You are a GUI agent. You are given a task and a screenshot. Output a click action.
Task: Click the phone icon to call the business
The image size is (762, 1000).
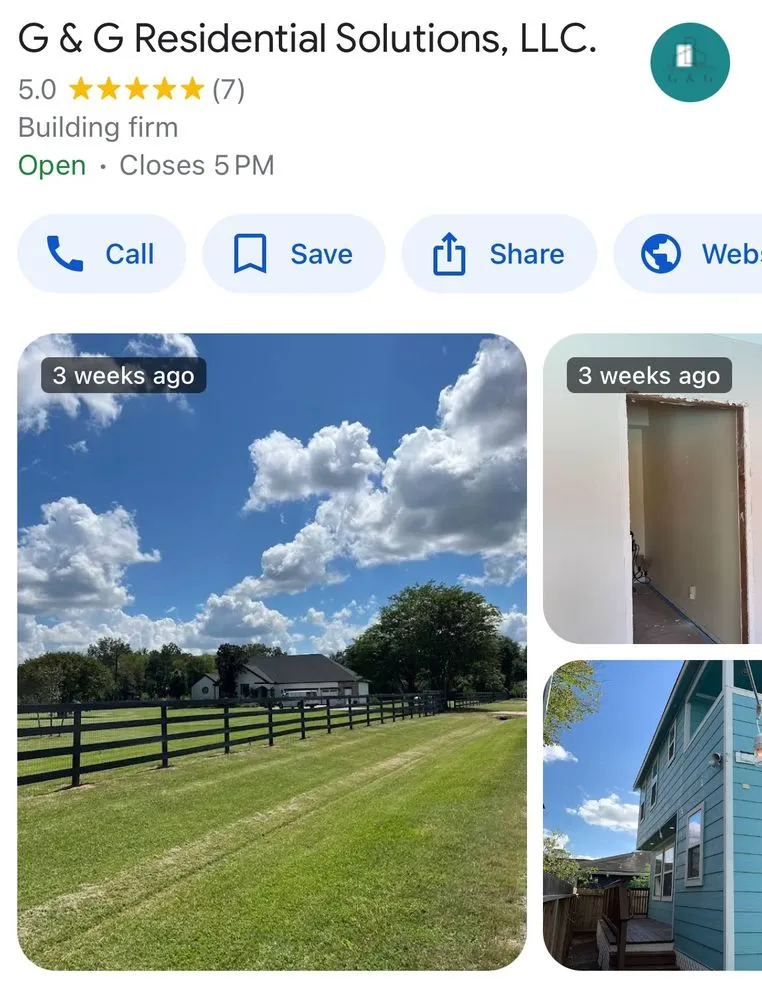pyautogui.click(x=64, y=254)
